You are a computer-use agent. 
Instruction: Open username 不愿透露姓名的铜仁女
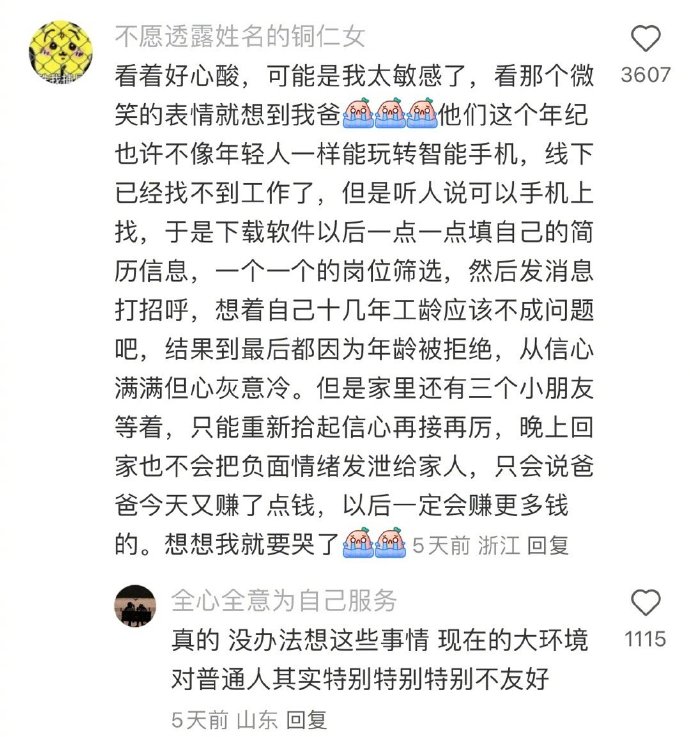point(241,37)
